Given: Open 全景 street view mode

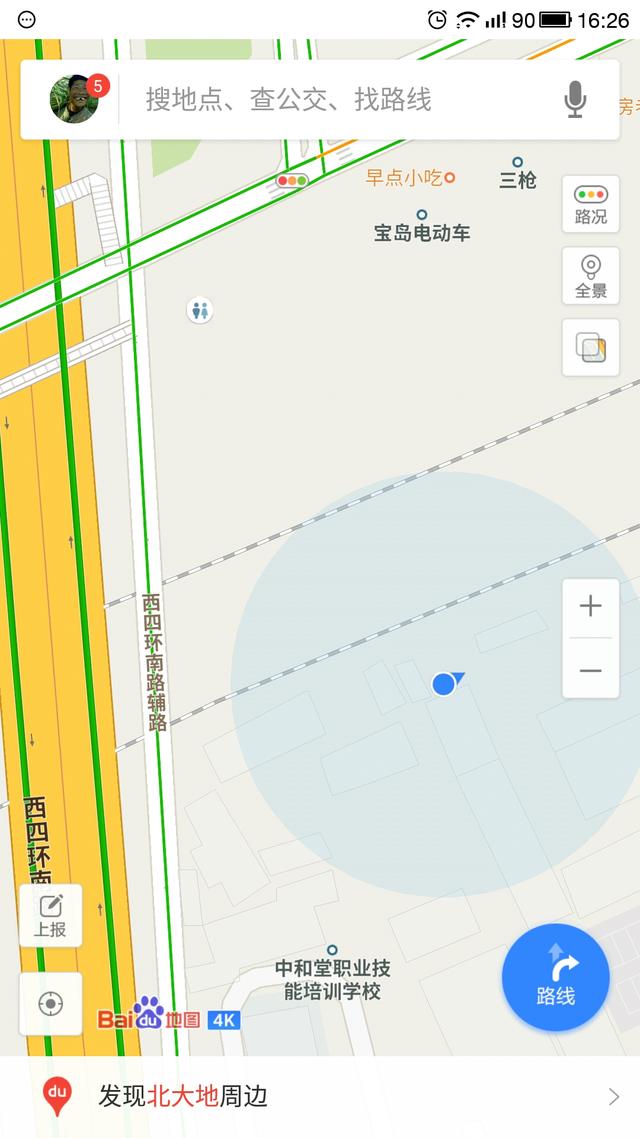Looking at the screenshot, I should tap(590, 277).
